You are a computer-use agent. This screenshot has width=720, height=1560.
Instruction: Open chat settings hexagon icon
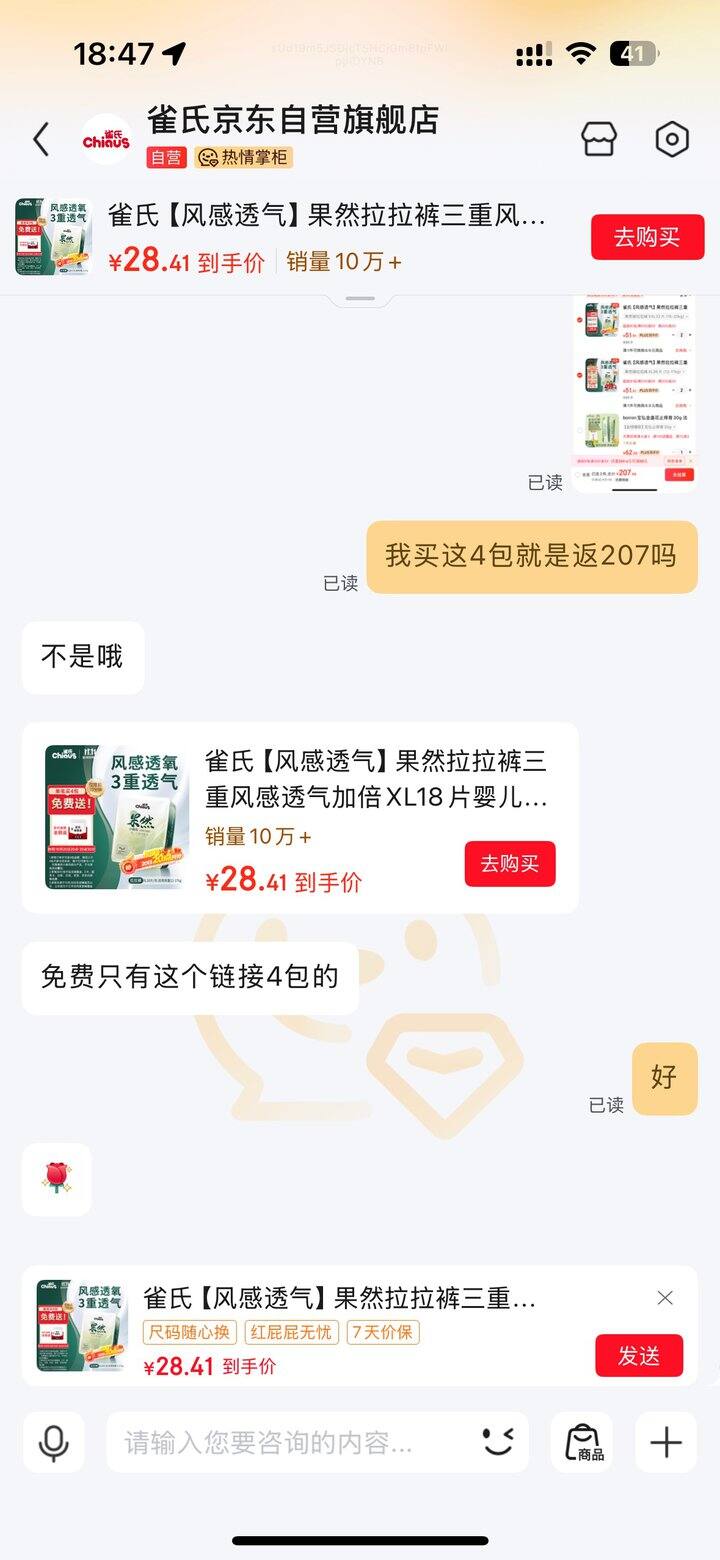pos(672,140)
